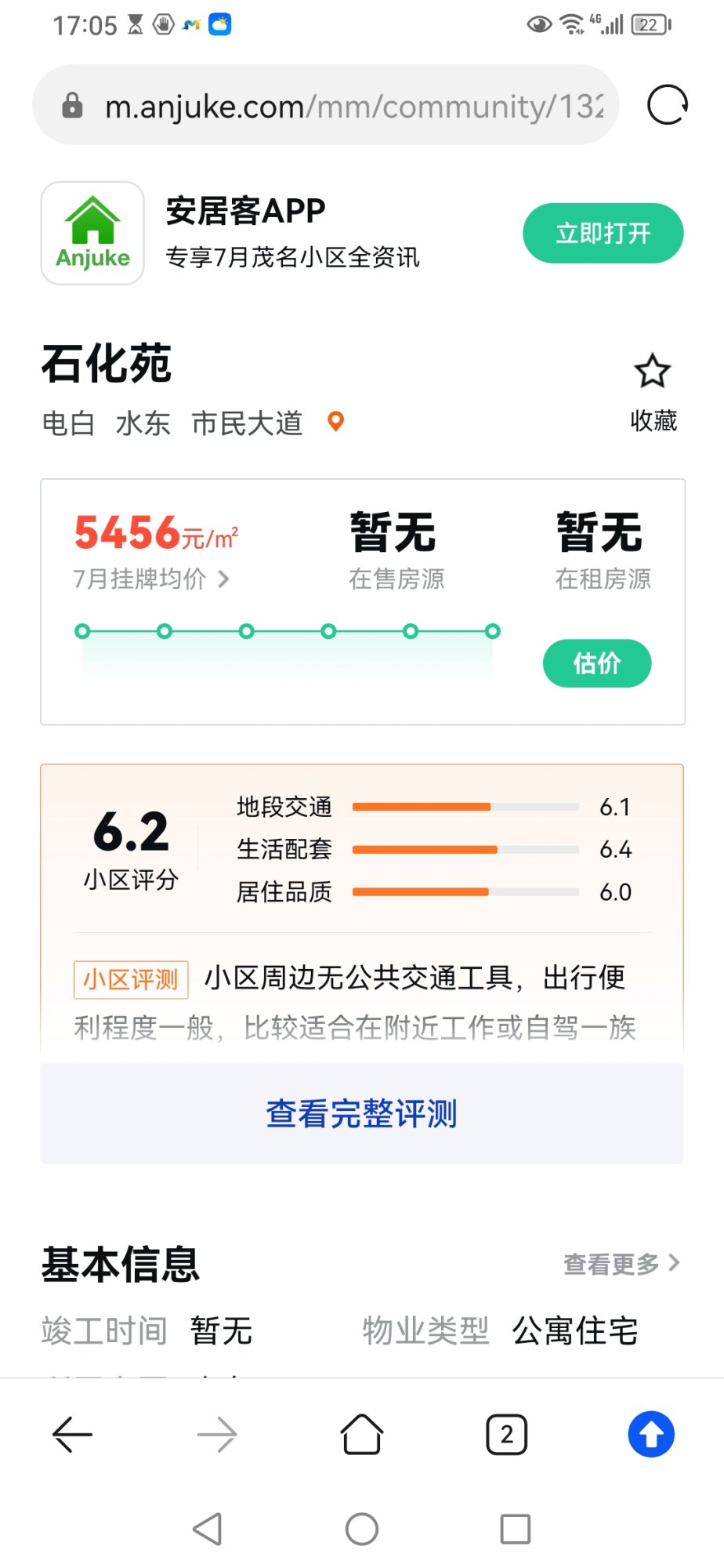Reload the current page
Screen dimensions: 724x1568
pos(667,105)
